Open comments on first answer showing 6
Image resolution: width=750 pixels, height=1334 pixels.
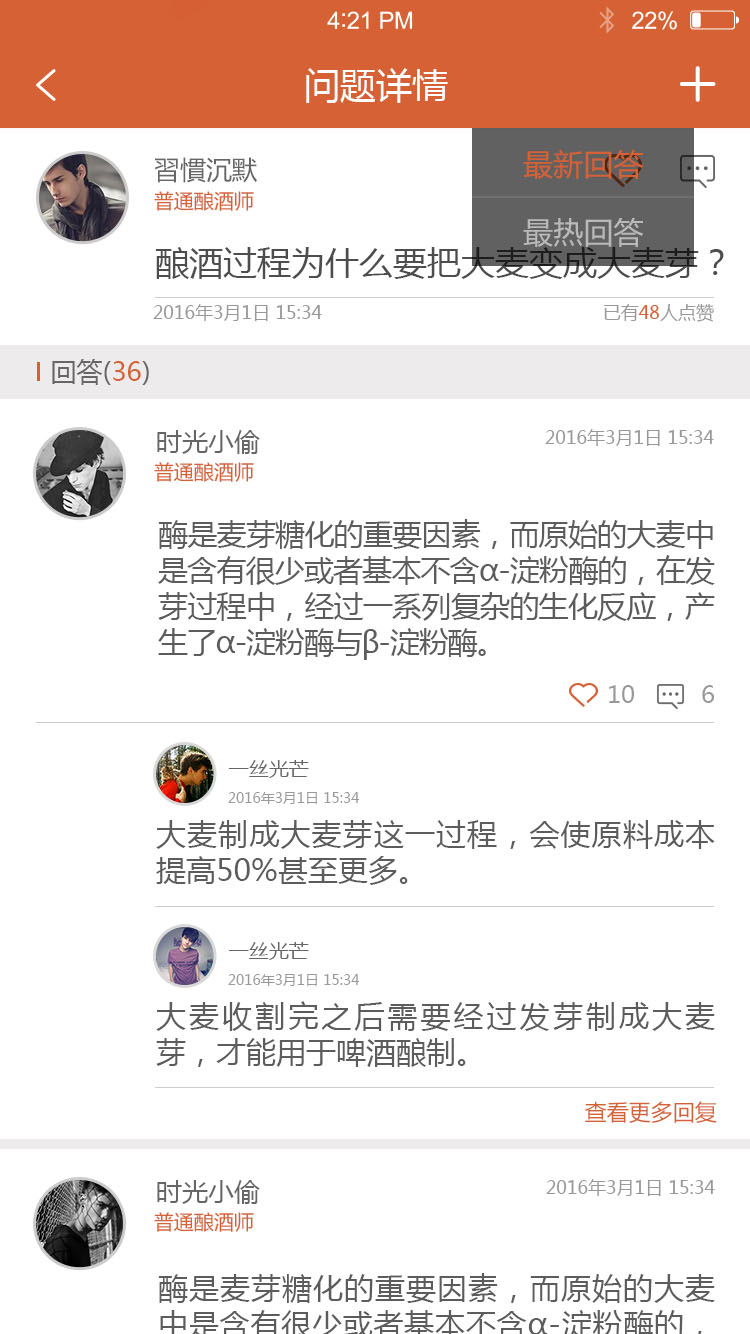(670, 694)
